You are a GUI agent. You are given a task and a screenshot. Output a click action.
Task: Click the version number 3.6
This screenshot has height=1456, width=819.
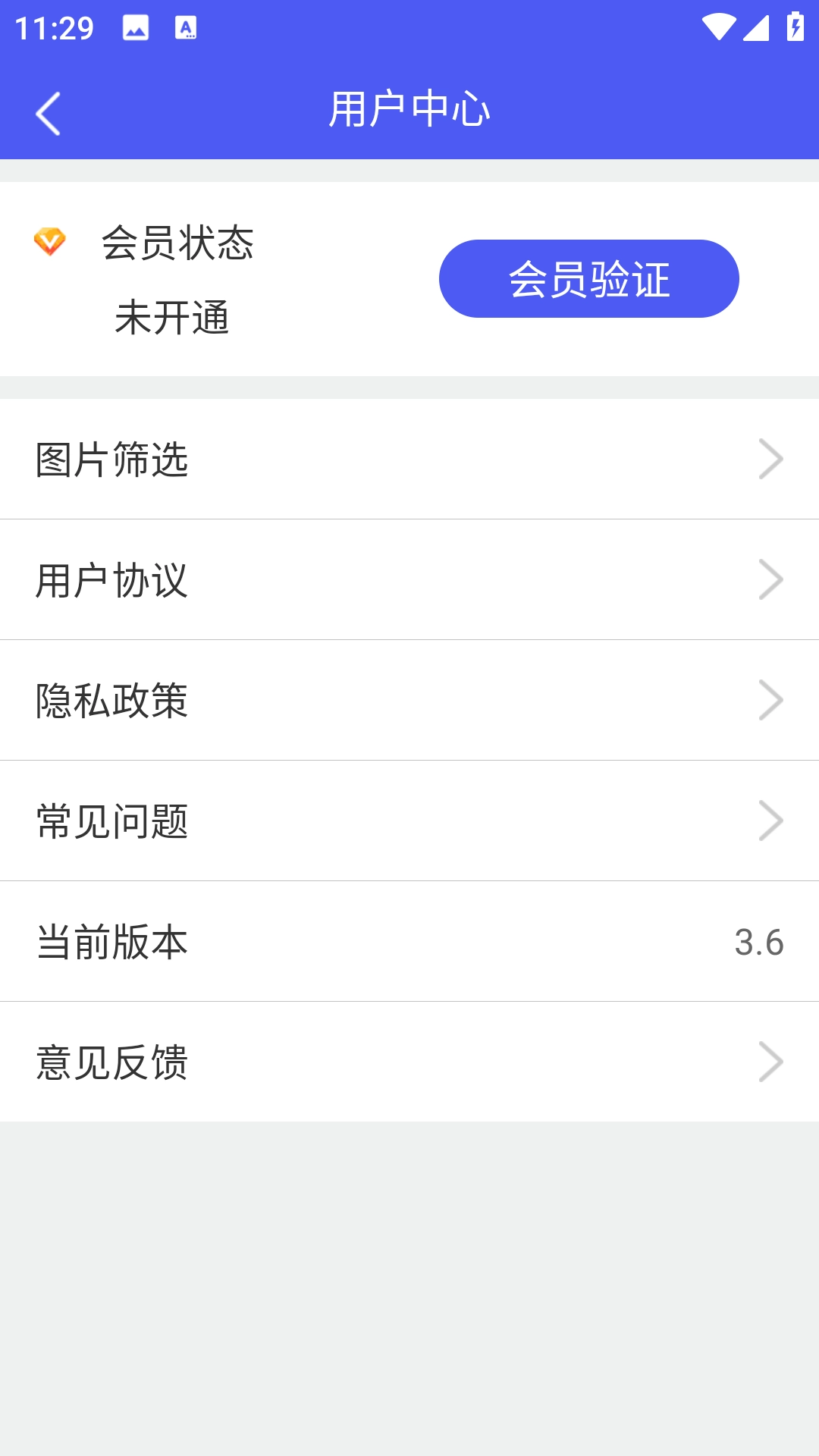pyautogui.click(x=761, y=941)
